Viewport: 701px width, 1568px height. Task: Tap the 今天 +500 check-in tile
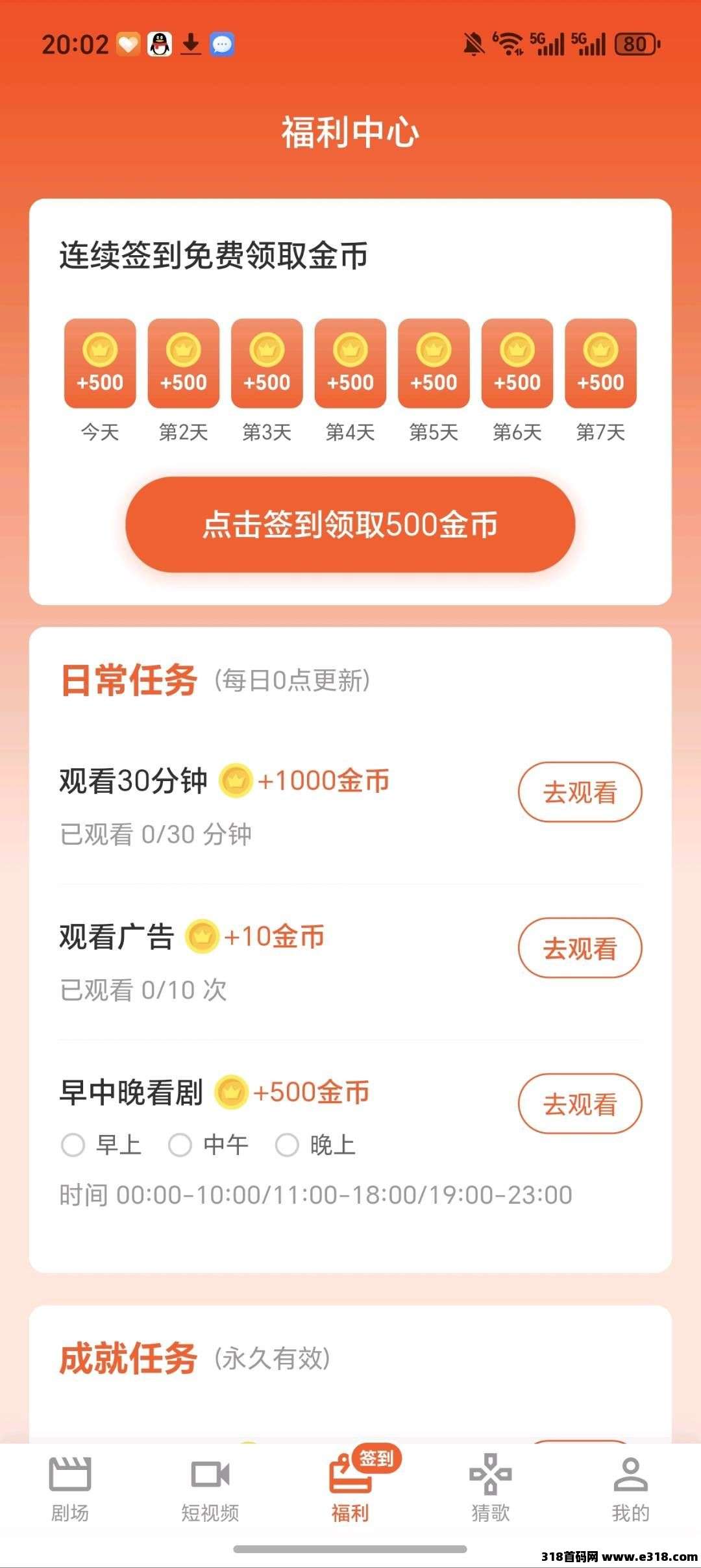tap(100, 364)
